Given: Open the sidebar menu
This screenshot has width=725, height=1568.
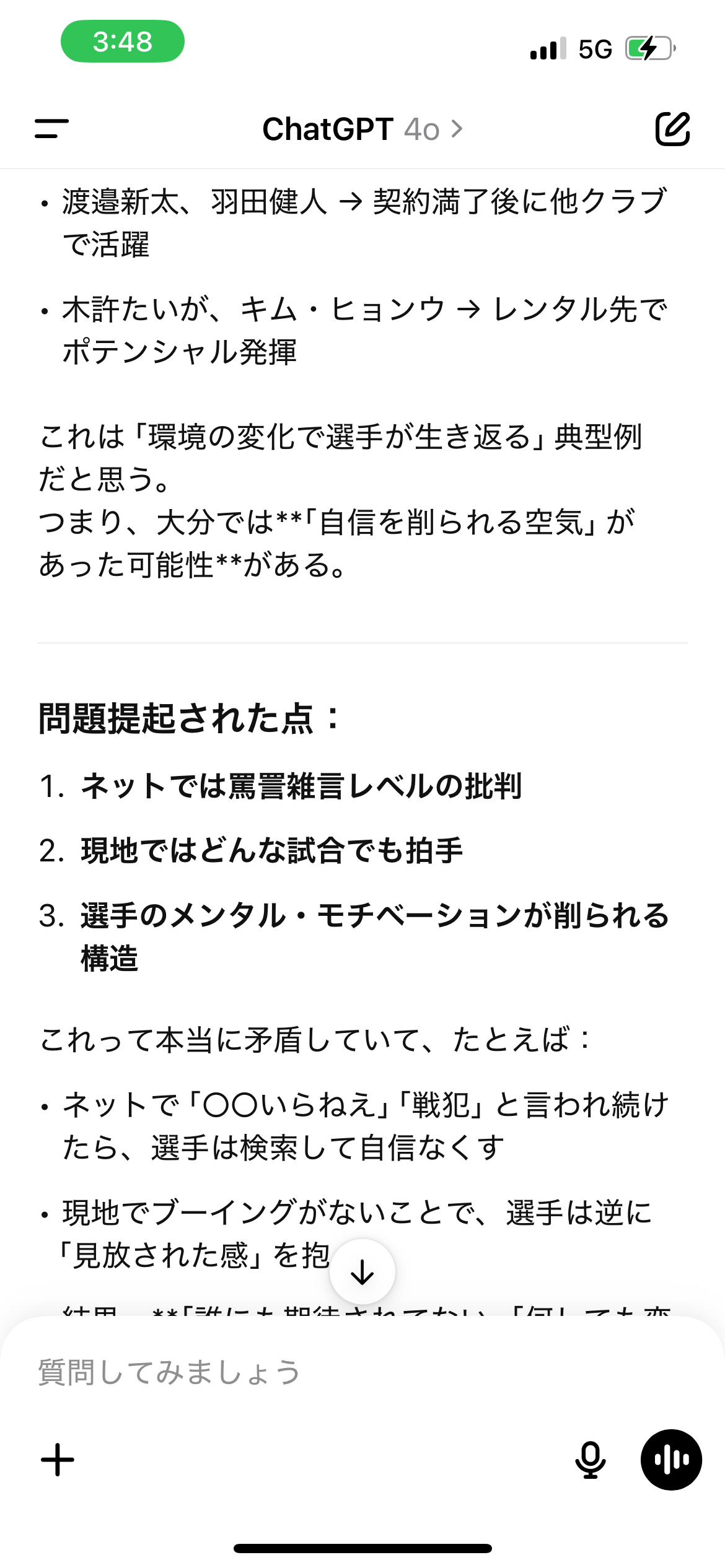Looking at the screenshot, I should (x=52, y=129).
